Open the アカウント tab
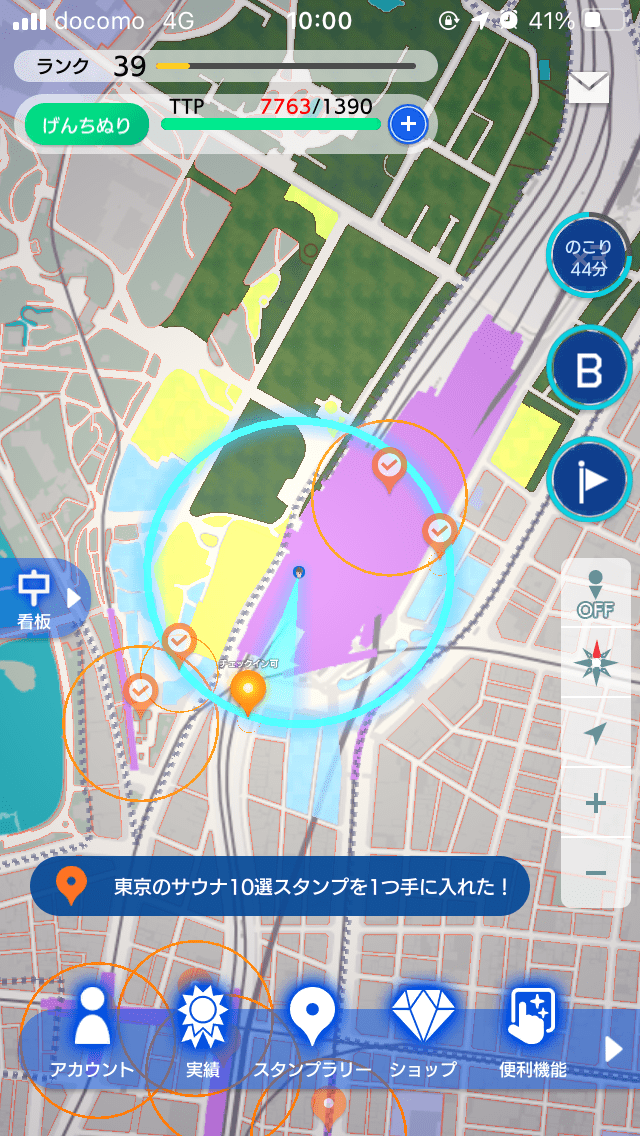The image size is (640, 1136). point(92,1032)
